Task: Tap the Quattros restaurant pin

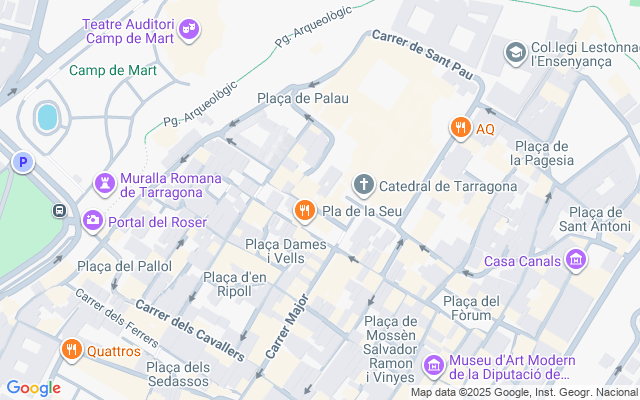Action: [x=71, y=350]
